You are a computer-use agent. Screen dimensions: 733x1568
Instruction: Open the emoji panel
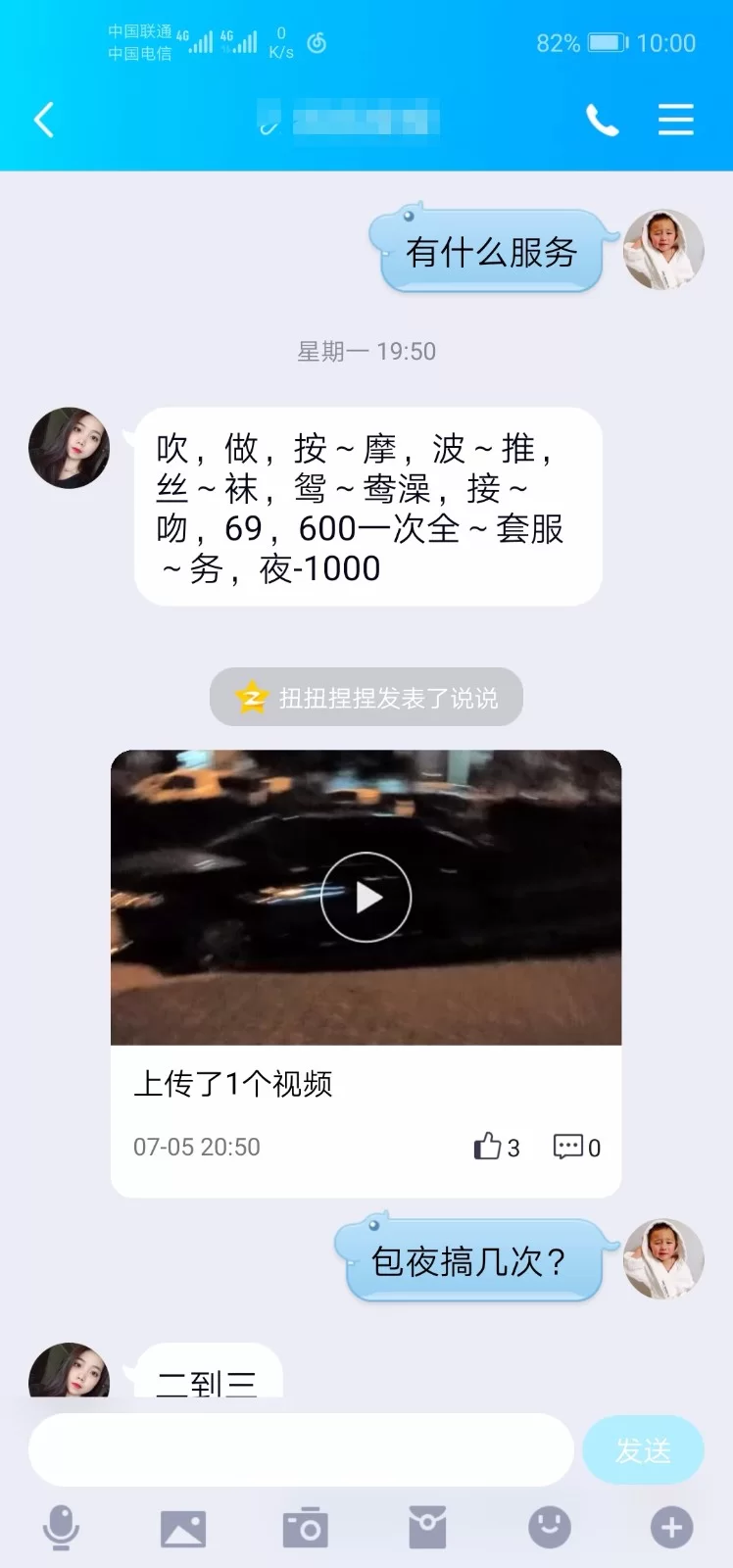(x=550, y=1527)
